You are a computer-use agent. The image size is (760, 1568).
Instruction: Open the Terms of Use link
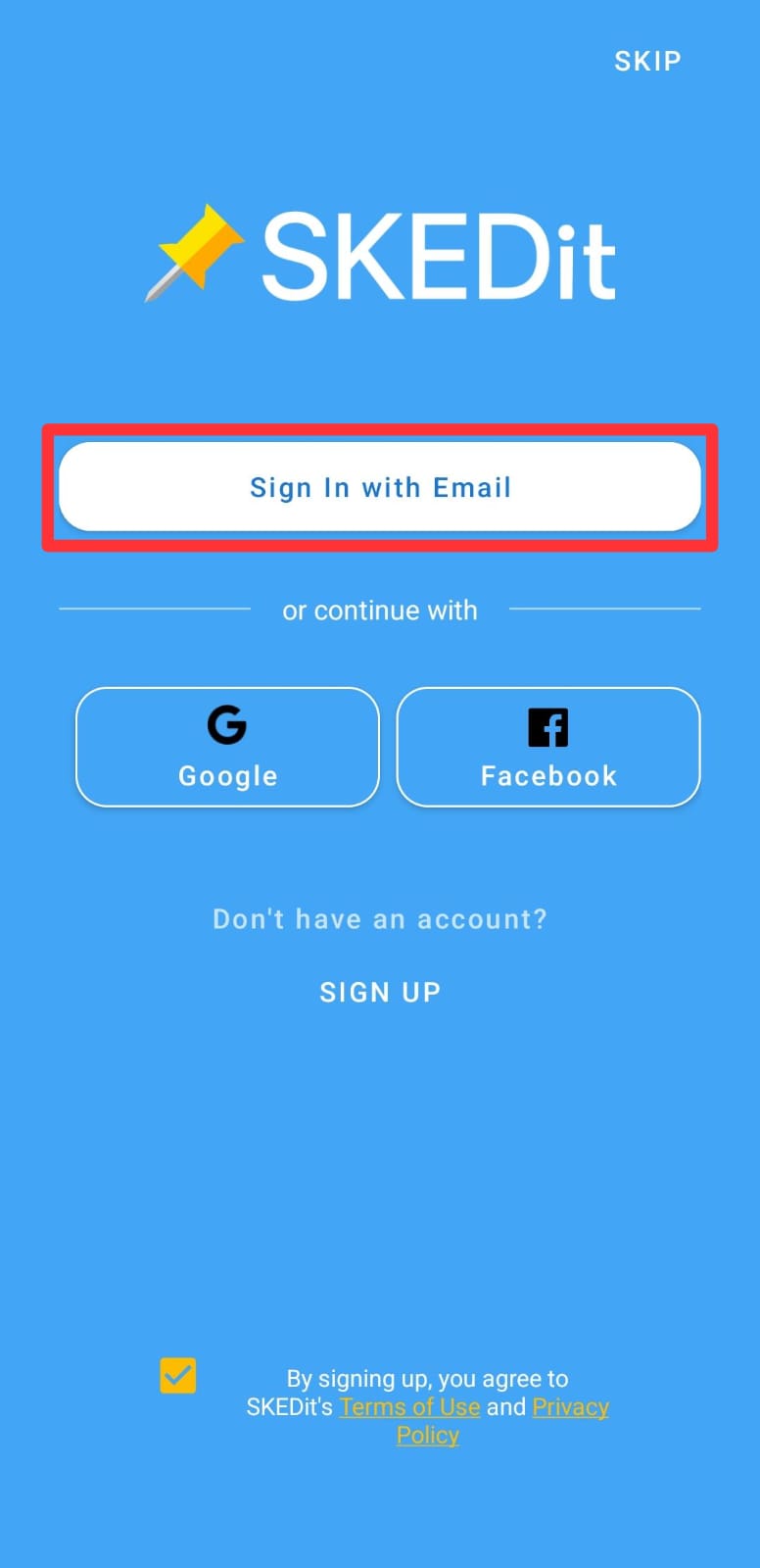(409, 1406)
